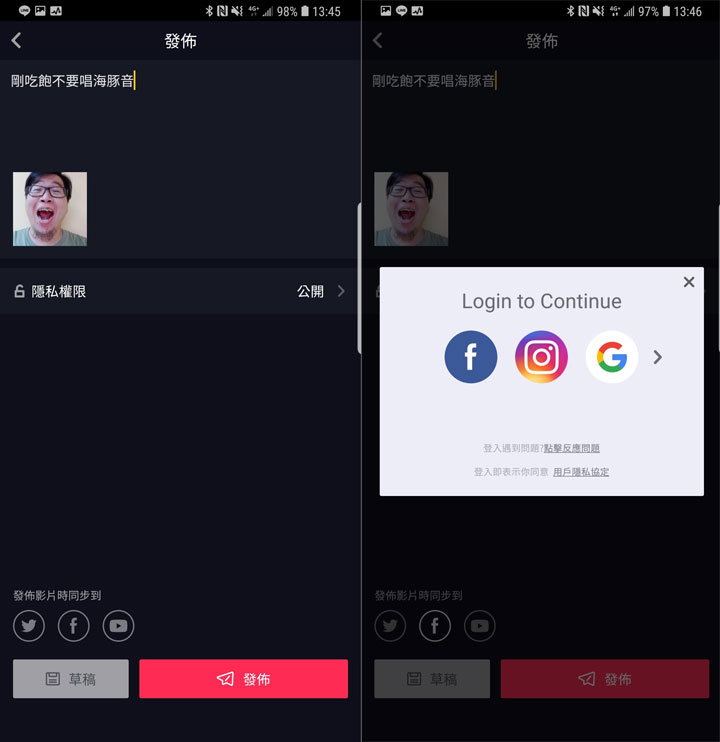Enable Facebook sync under 發佈影片時同步到, undimmed screen
720x742 pixels.
tap(74, 626)
